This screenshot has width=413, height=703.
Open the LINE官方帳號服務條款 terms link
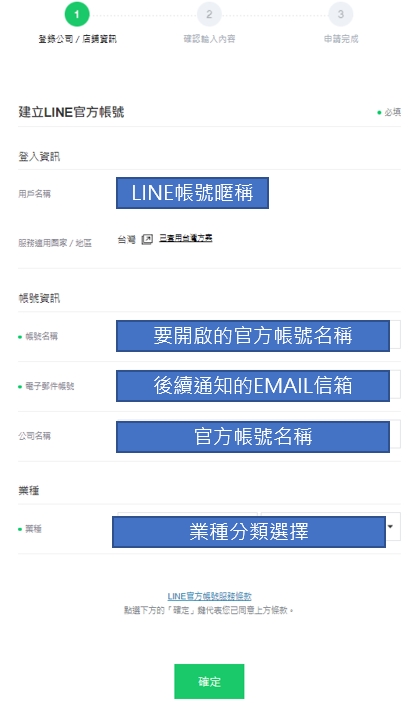click(x=209, y=596)
